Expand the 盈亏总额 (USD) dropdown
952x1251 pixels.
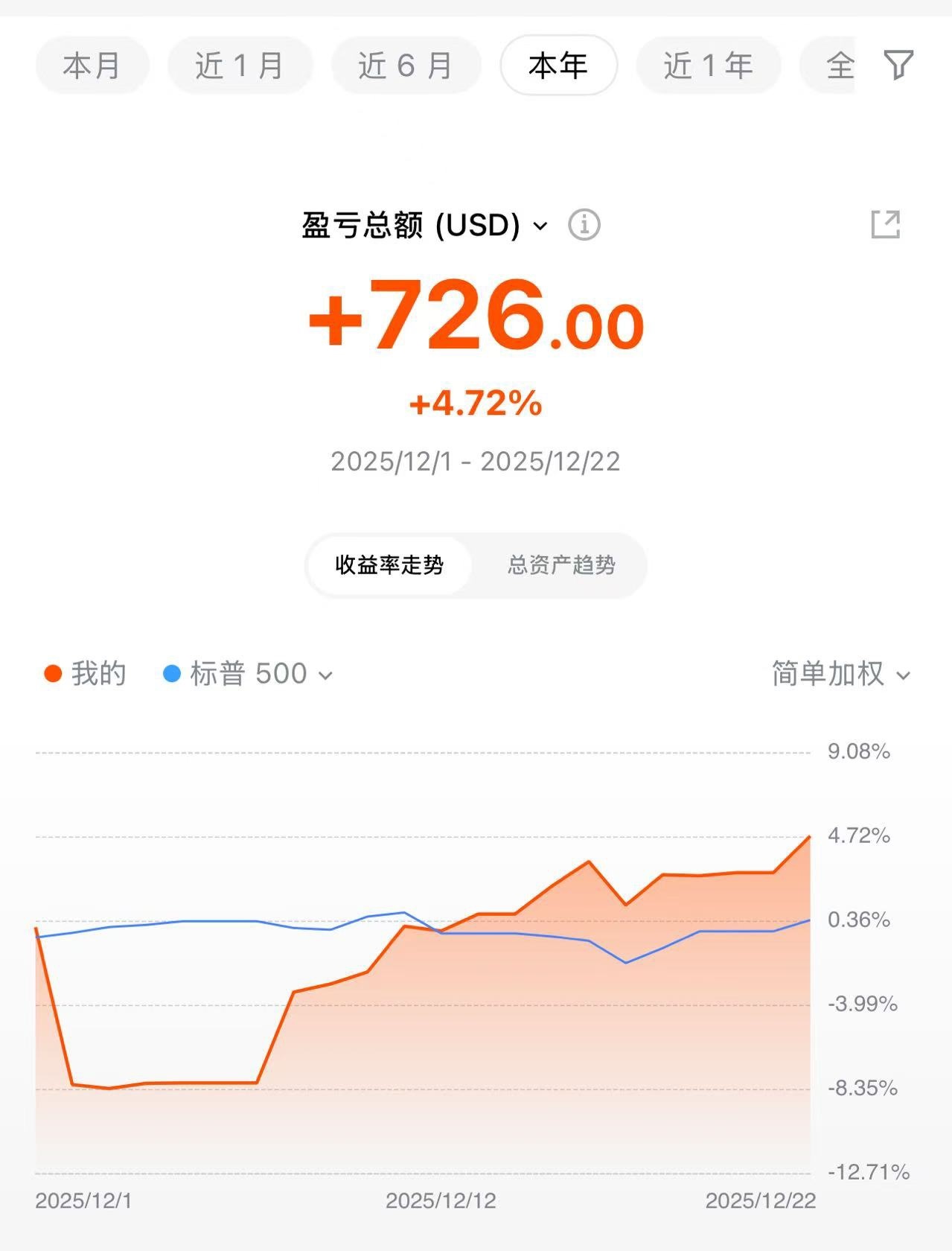(424, 225)
